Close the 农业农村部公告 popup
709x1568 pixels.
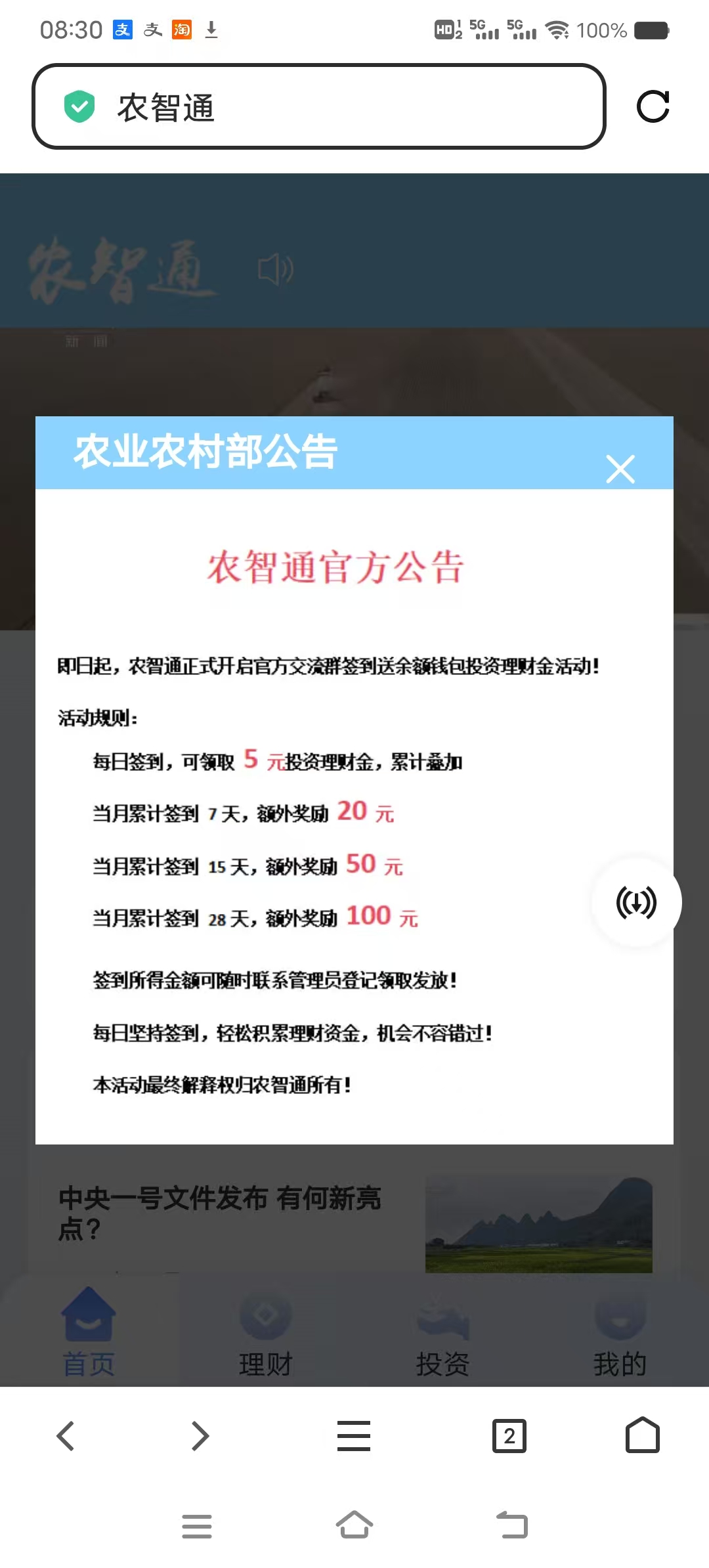pyautogui.click(x=620, y=469)
